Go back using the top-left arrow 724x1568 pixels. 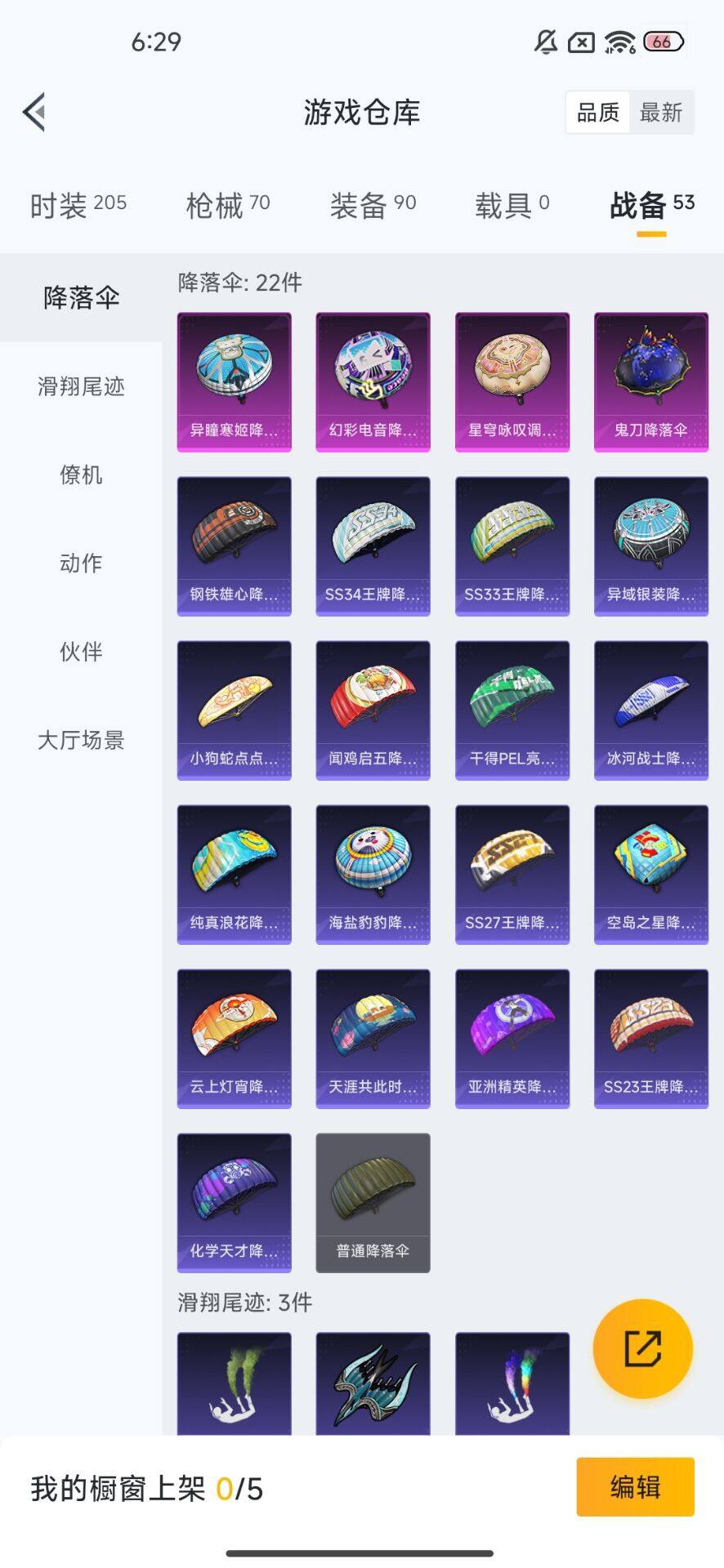tap(34, 112)
